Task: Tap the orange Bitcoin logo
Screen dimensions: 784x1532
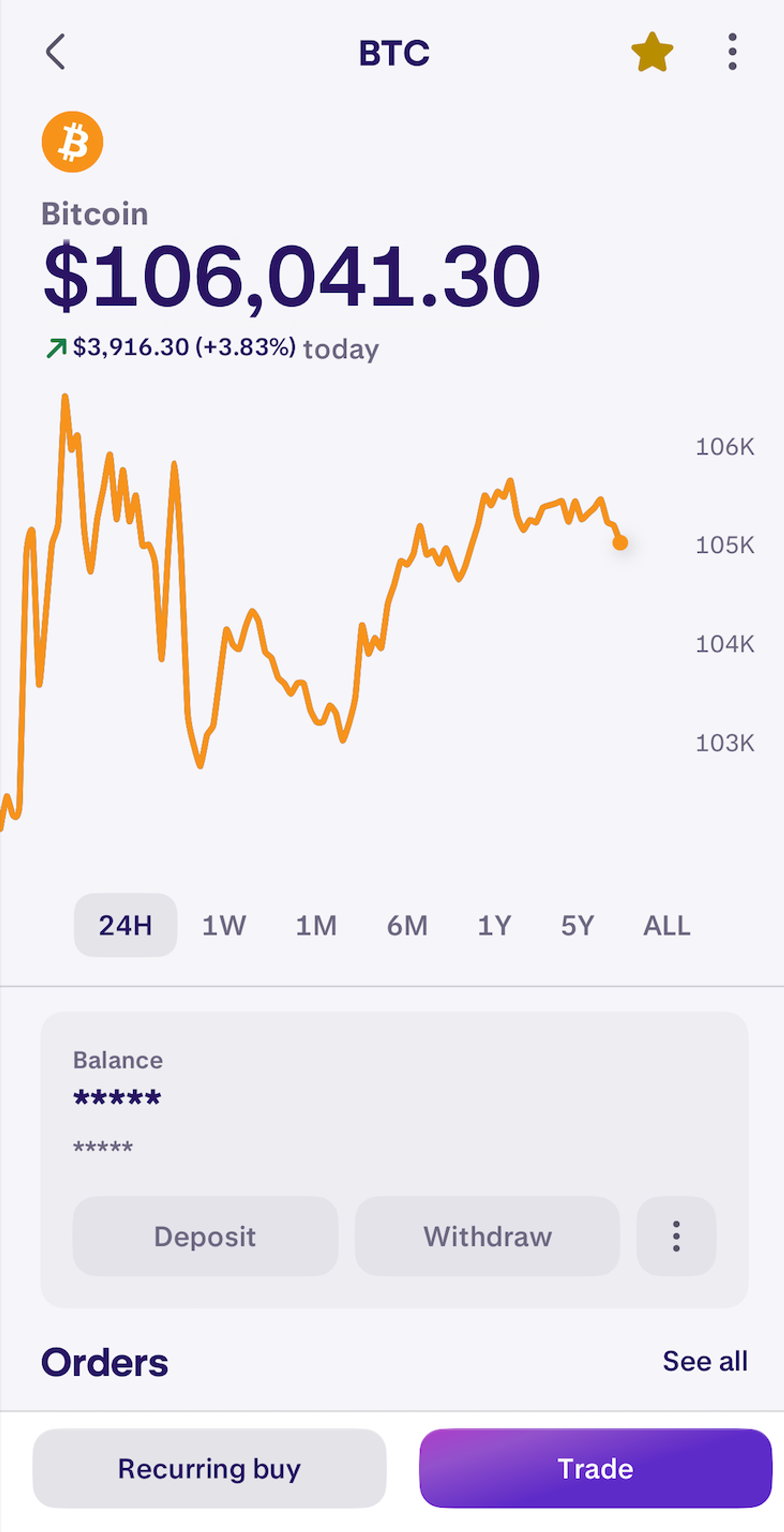Action: 72,140
